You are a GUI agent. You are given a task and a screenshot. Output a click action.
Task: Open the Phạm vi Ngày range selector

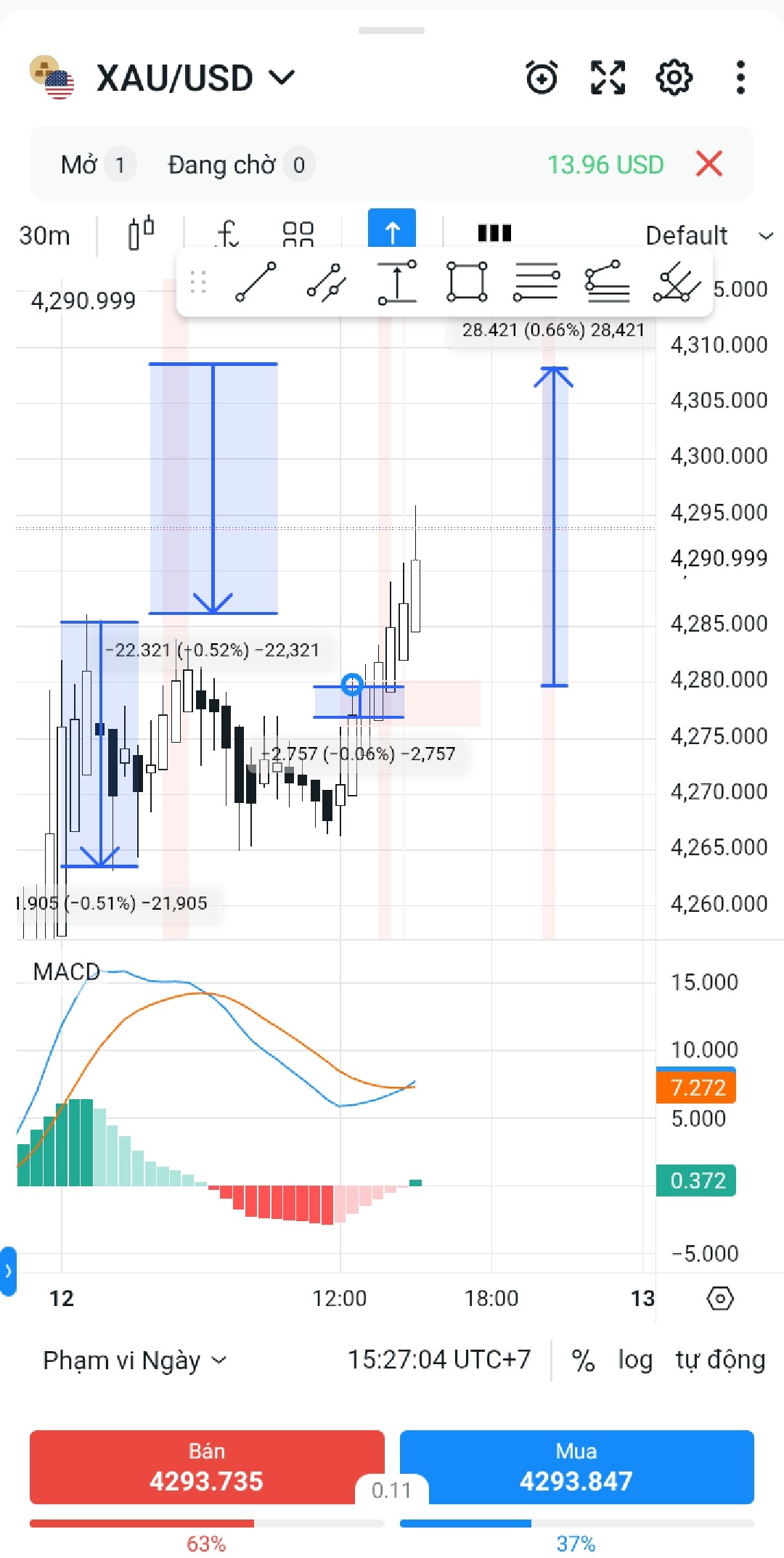pyautogui.click(x=135, y=1360)
